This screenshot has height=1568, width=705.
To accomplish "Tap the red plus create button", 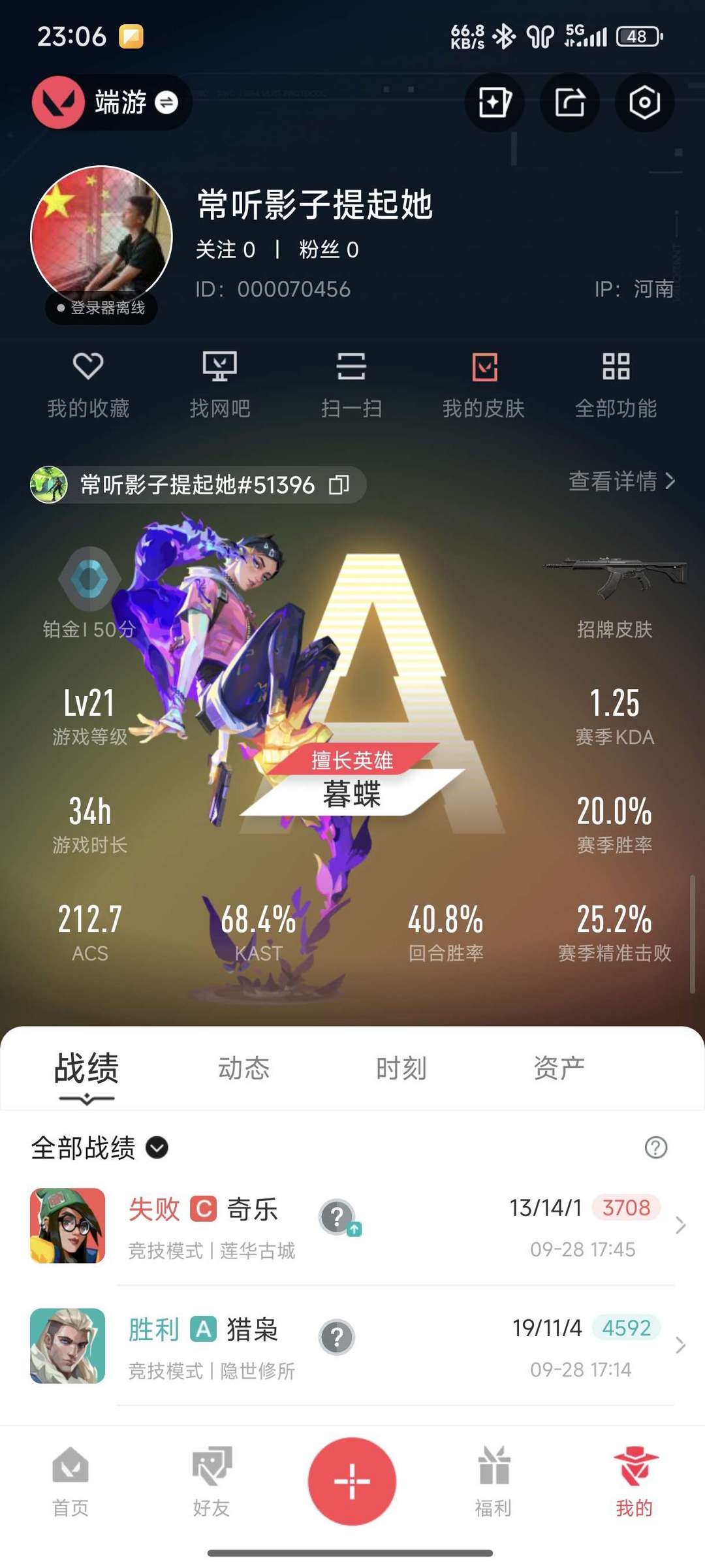I will [352, 1480].
